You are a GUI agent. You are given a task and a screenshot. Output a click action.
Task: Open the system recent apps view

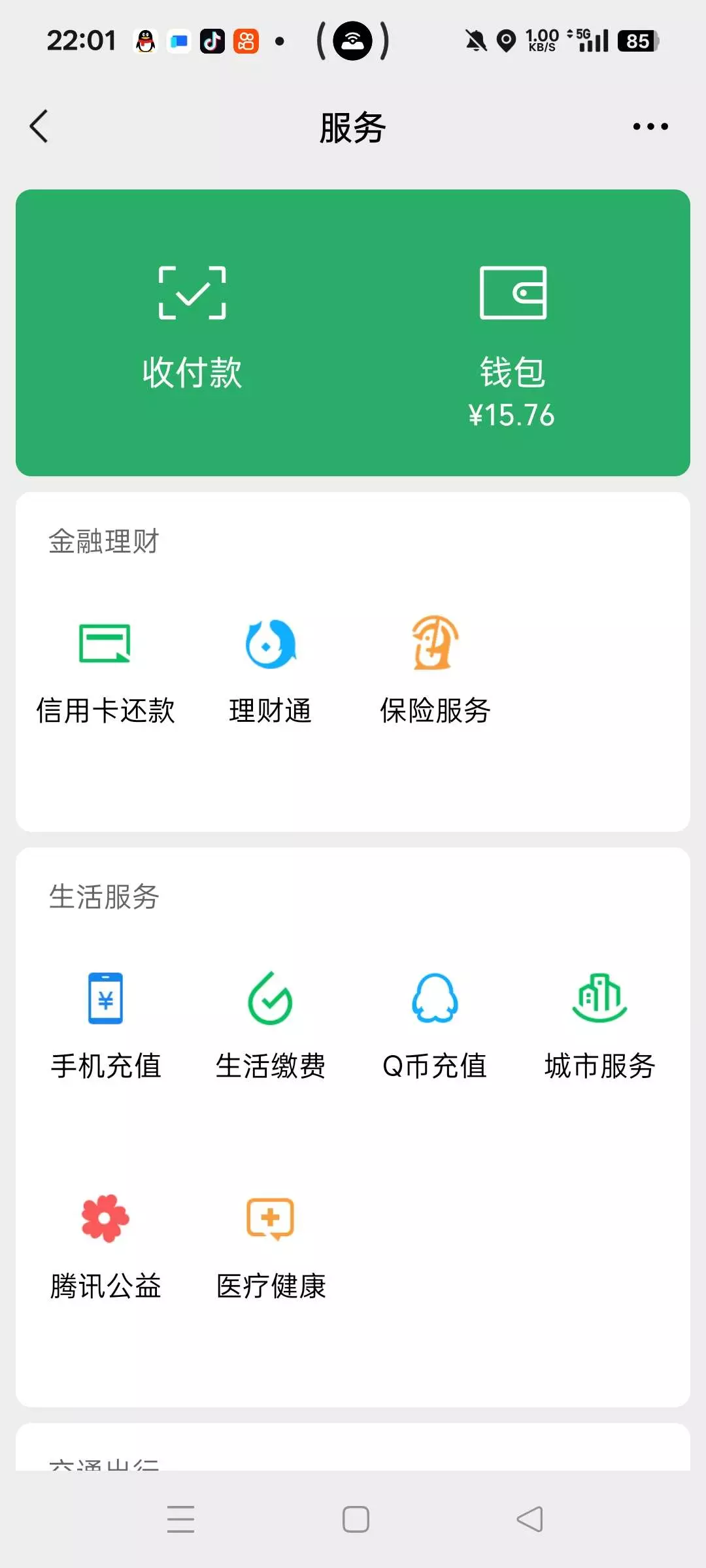[180, 1519]
